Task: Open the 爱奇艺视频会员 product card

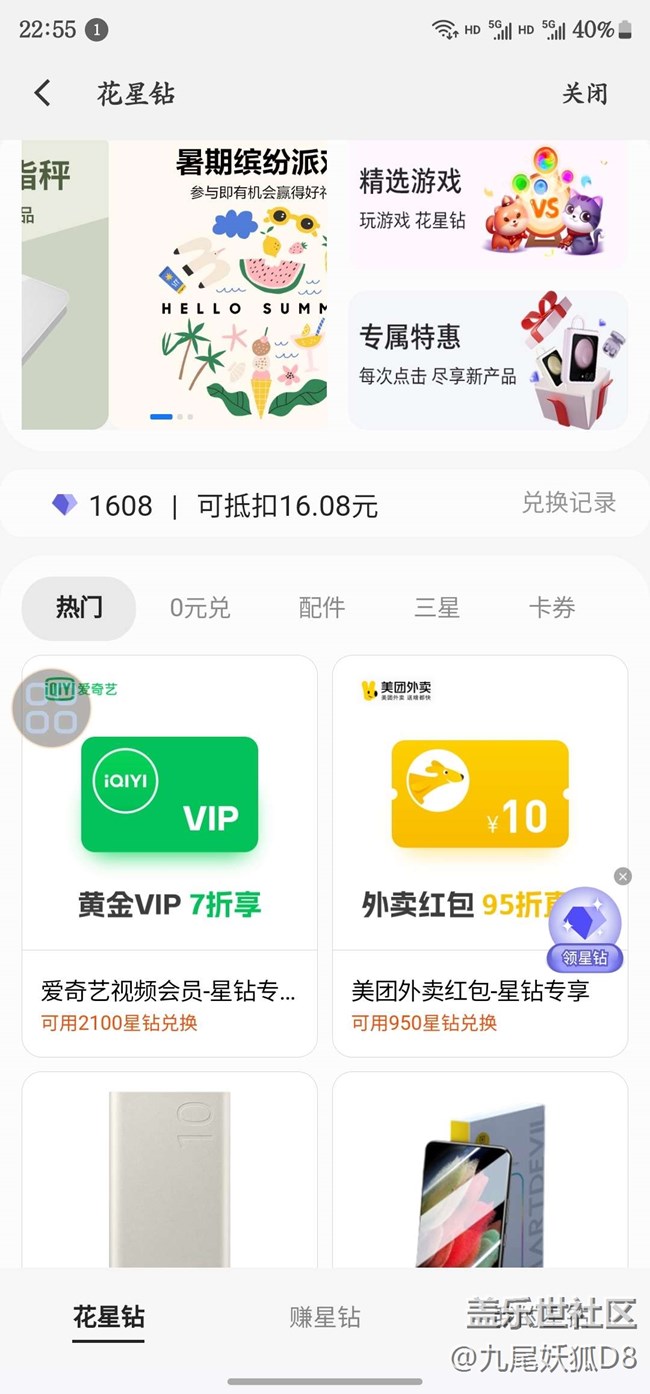Action: [x=170, y=855]
